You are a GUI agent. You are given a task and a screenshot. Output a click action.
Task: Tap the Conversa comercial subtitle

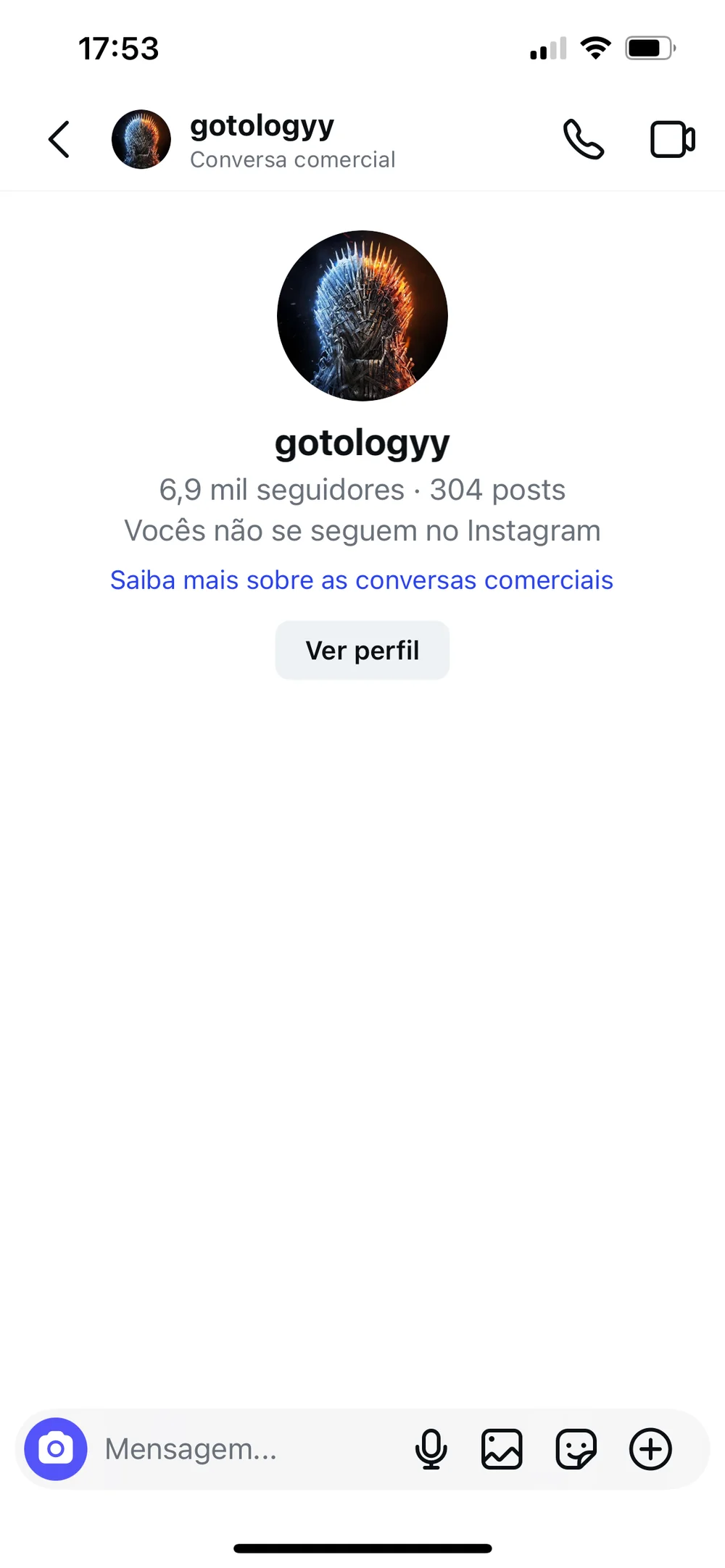click(x=292, y=159)
